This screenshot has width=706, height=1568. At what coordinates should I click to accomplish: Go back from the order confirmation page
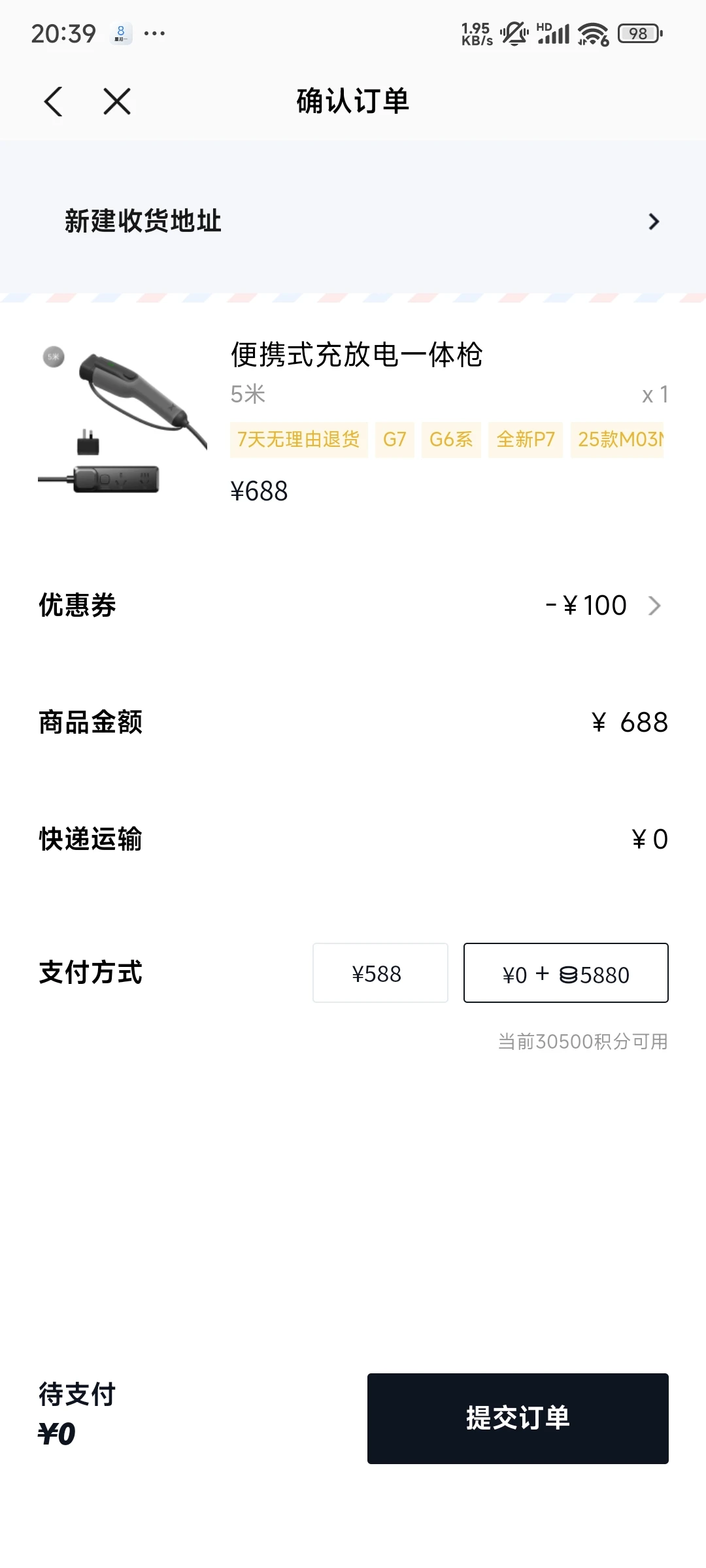(x=54, y=102)
